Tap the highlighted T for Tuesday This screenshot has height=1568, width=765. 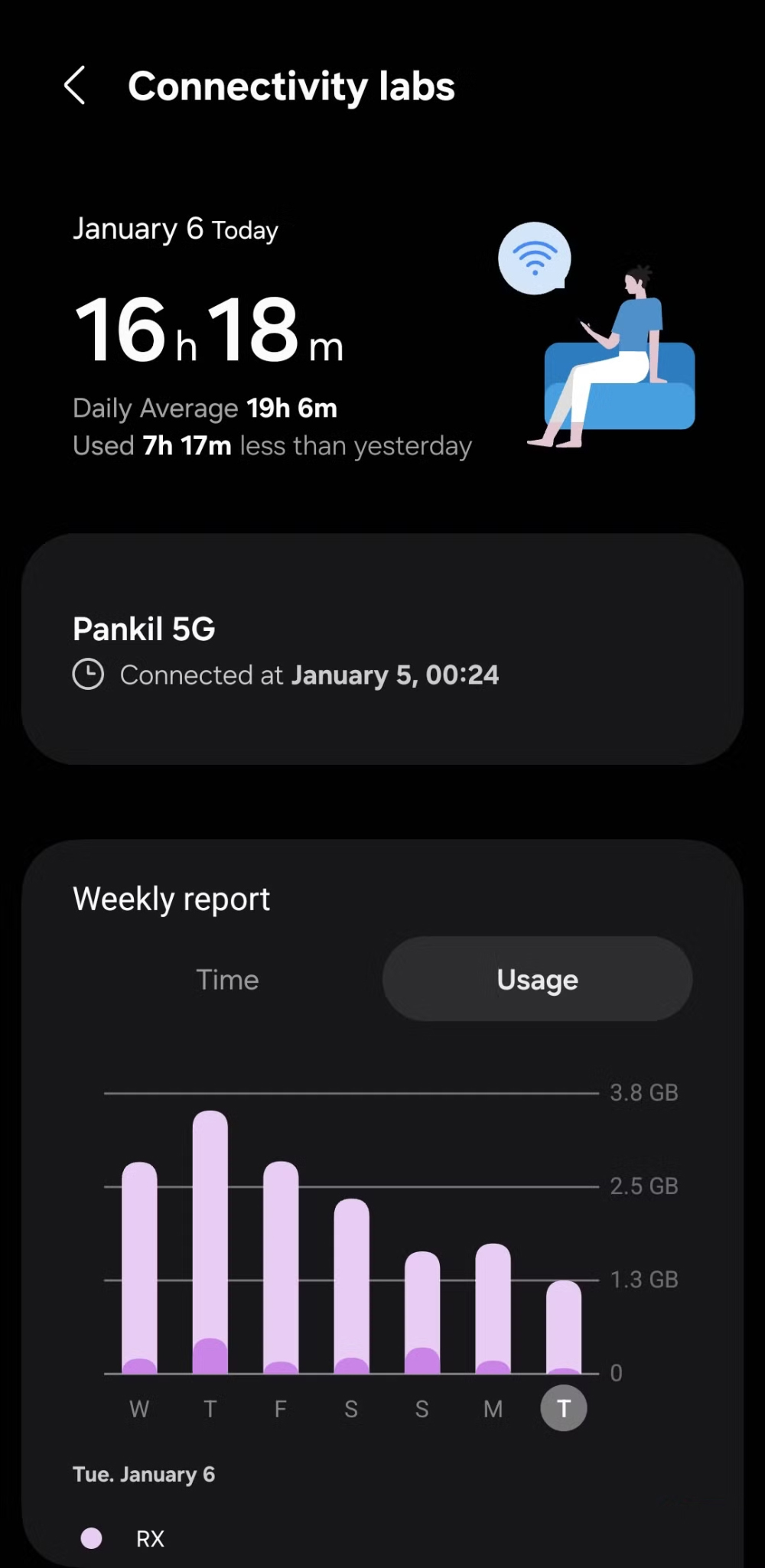[x=564, y=1408]
